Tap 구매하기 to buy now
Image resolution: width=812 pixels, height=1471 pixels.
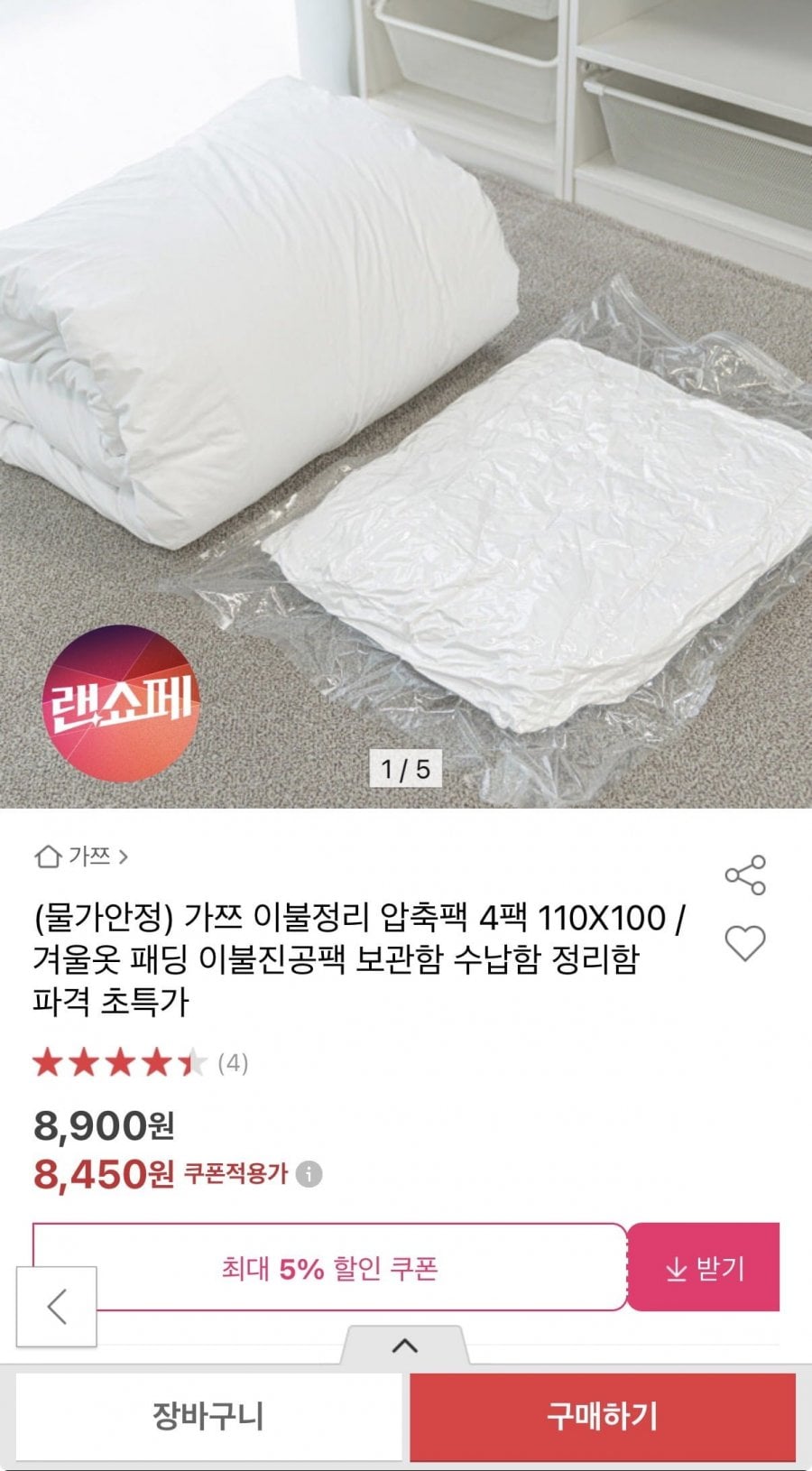(603, 1416)
